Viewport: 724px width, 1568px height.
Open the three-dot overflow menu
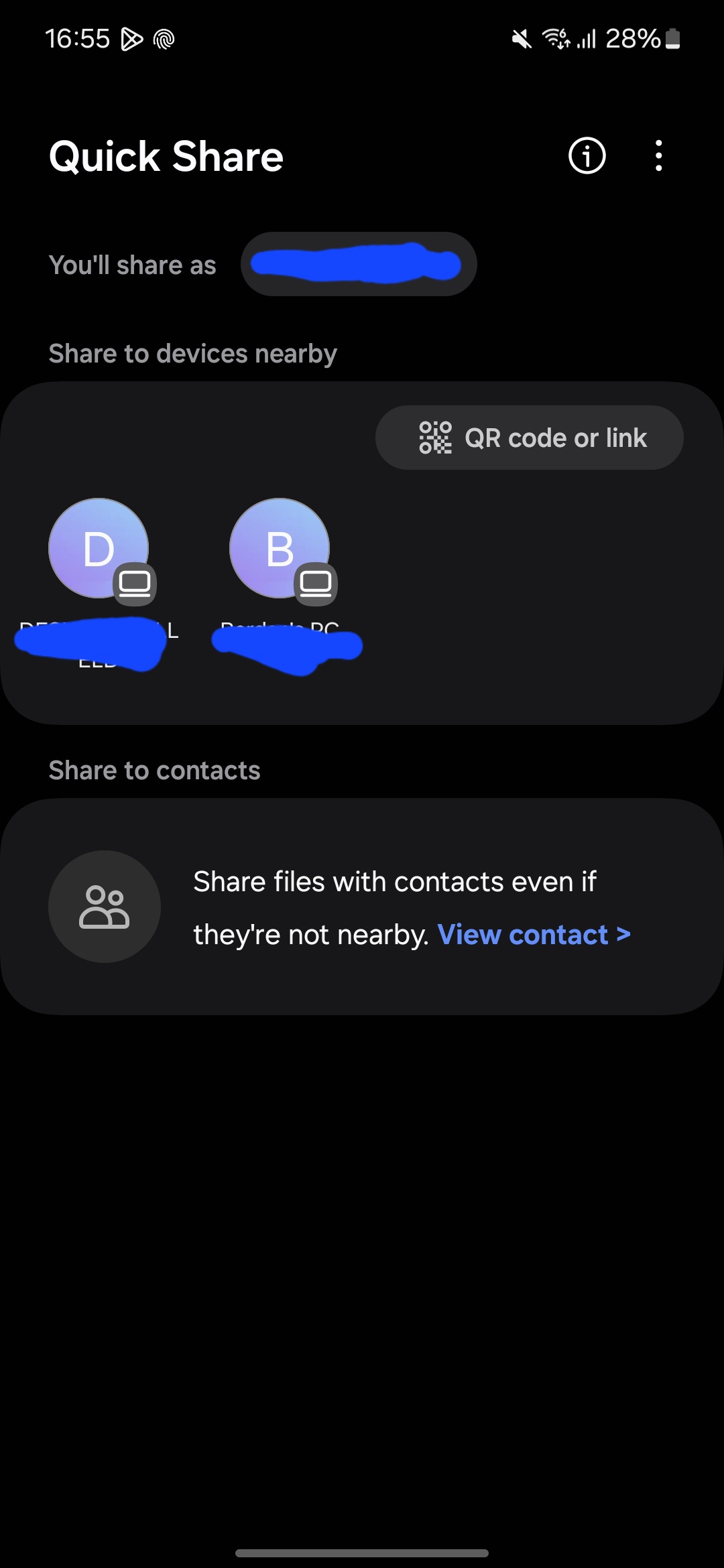[659, 156]
